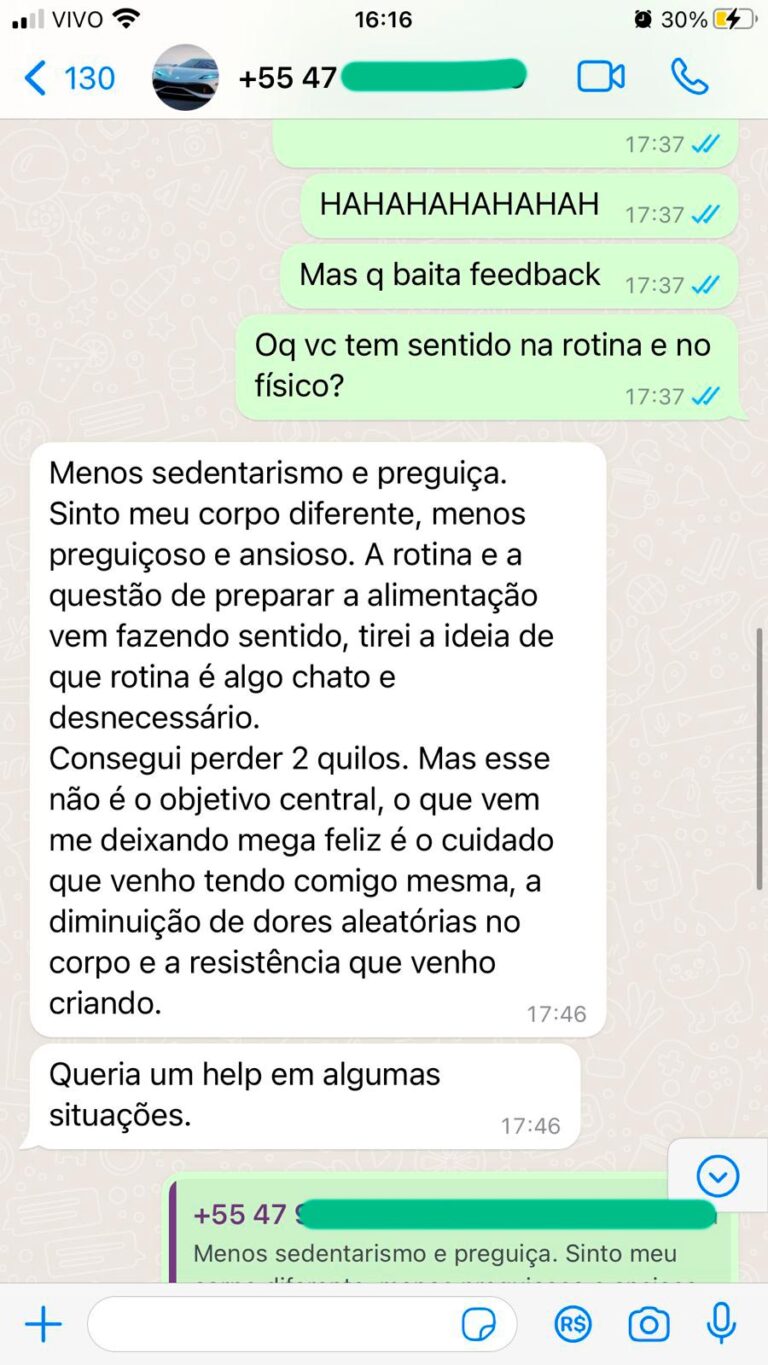Screen dimensions: 768x1365
Task: Select the 'Queria um help' message bubble
Action: tap(300, 1094)
